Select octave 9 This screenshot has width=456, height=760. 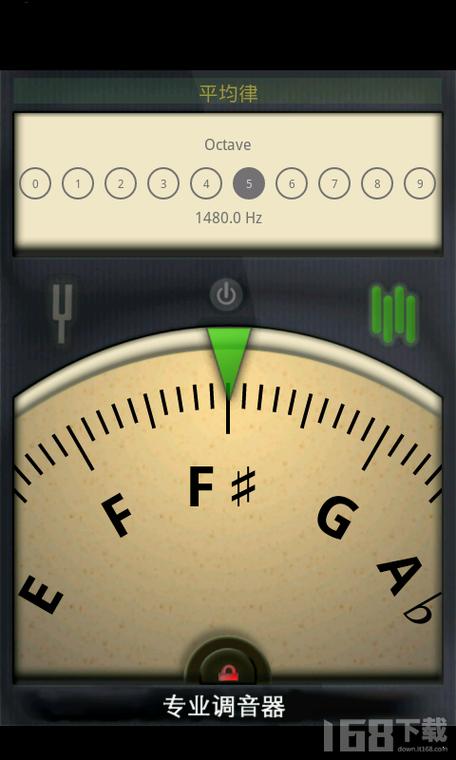click(420, 184)
